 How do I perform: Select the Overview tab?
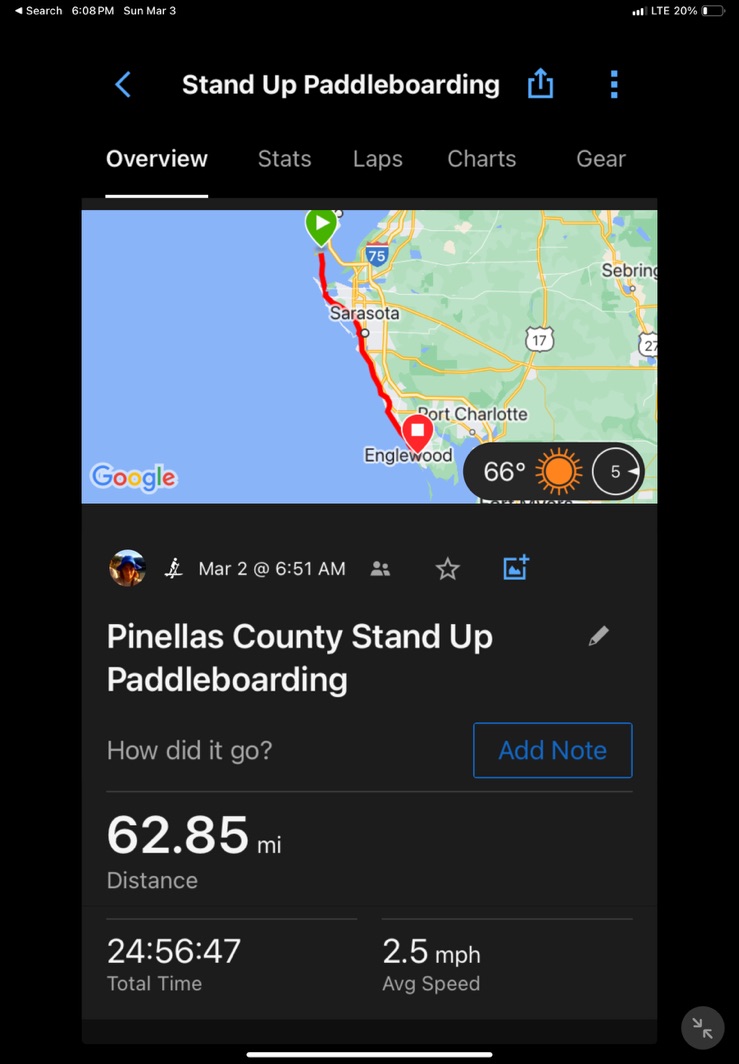tap(157, 159)
